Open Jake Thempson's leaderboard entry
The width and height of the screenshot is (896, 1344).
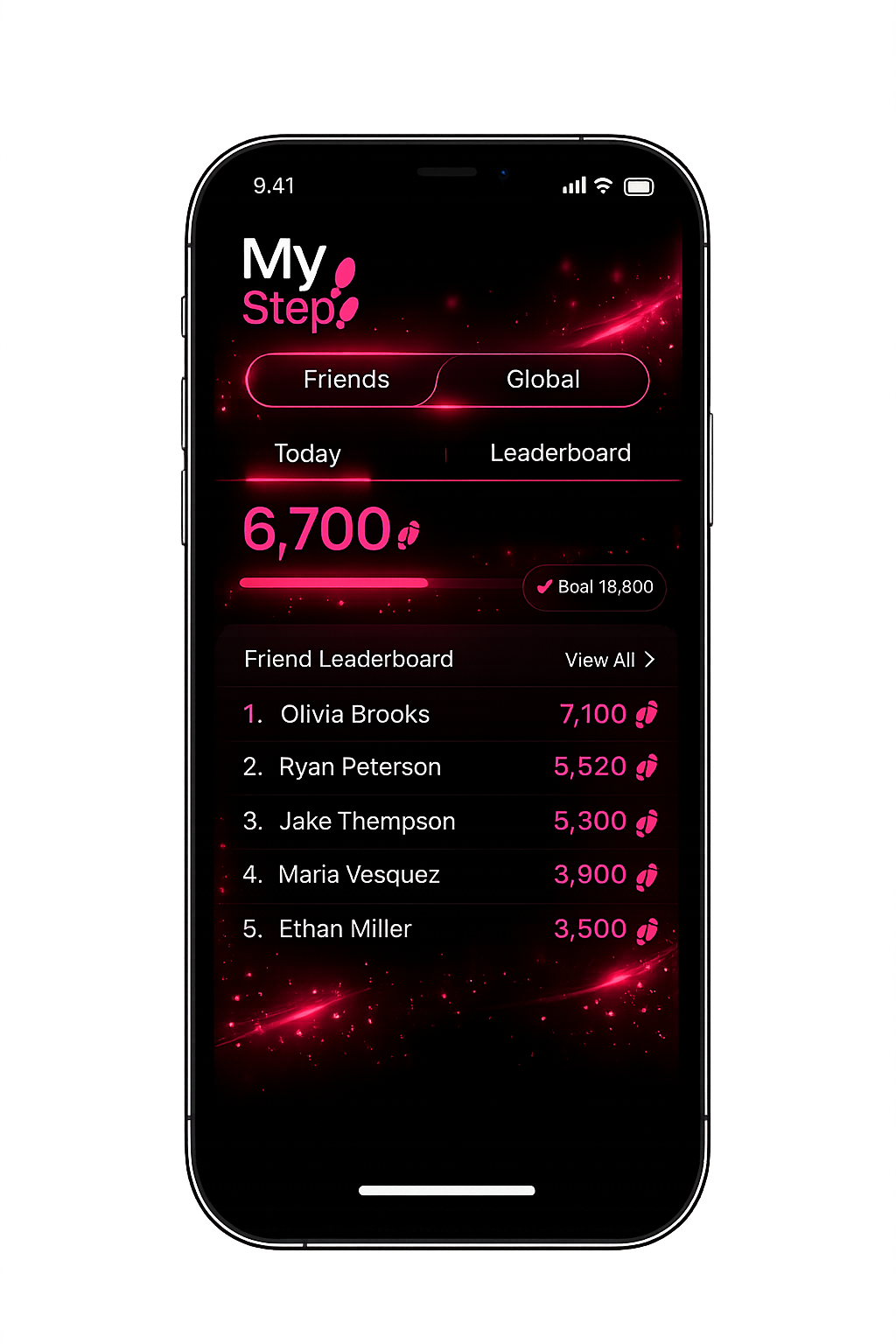point(448,822)
